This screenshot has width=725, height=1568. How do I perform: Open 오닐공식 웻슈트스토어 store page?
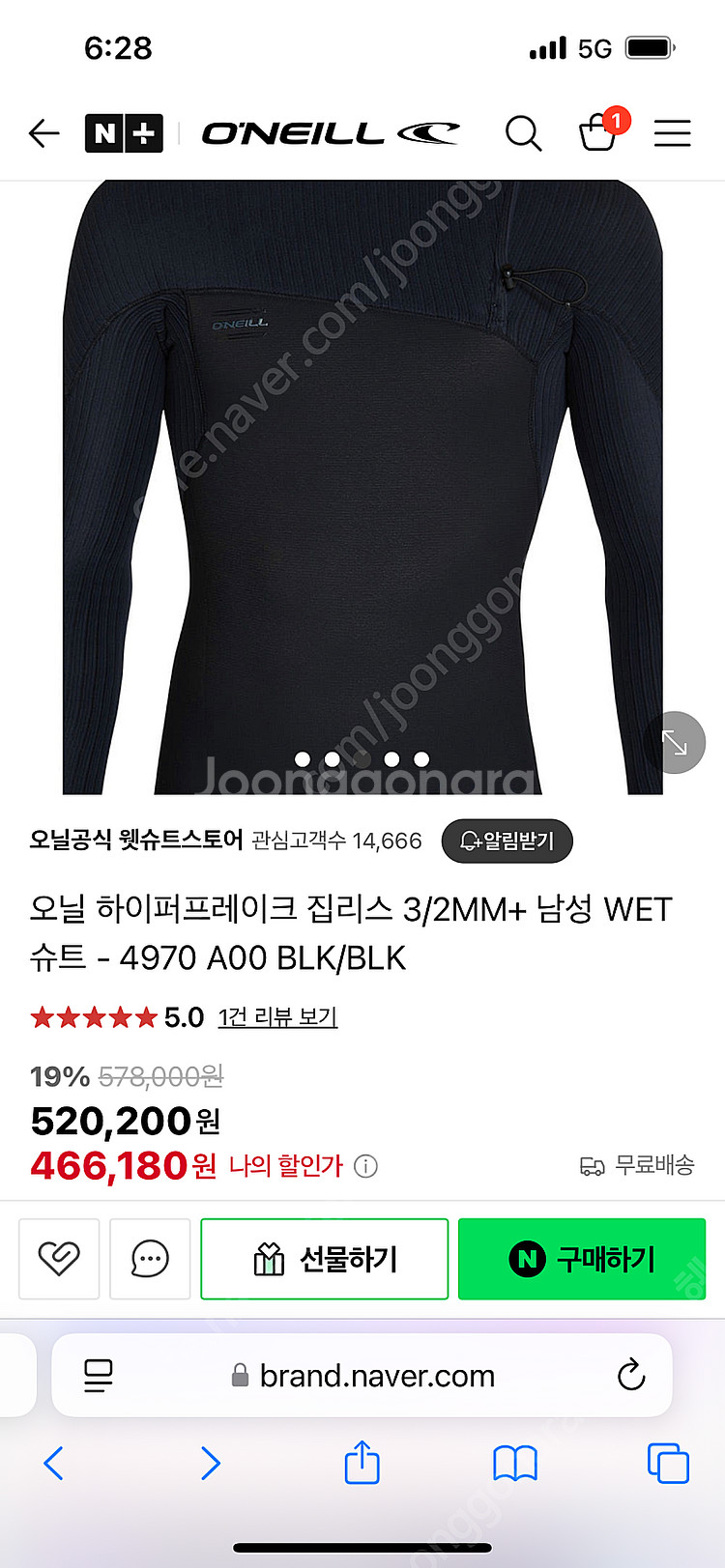[x=136, y=840]
